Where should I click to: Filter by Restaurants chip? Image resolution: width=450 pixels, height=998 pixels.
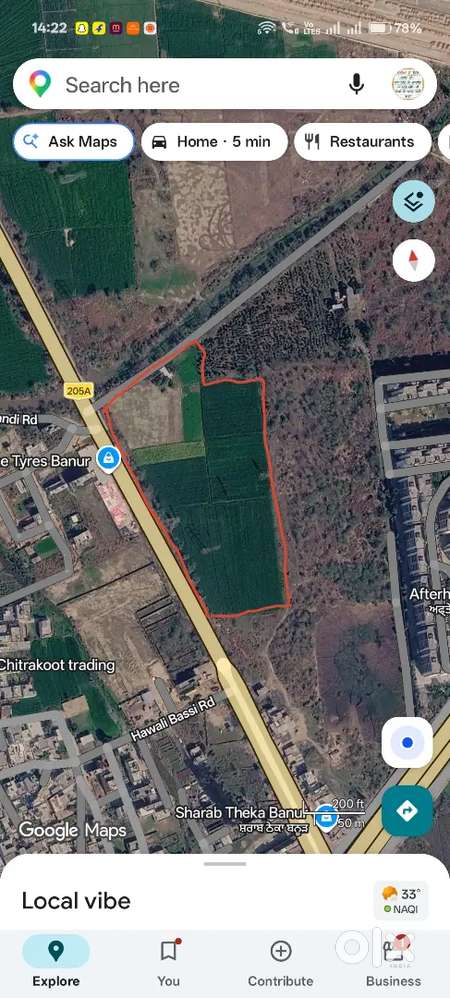(x=363, y=142)
